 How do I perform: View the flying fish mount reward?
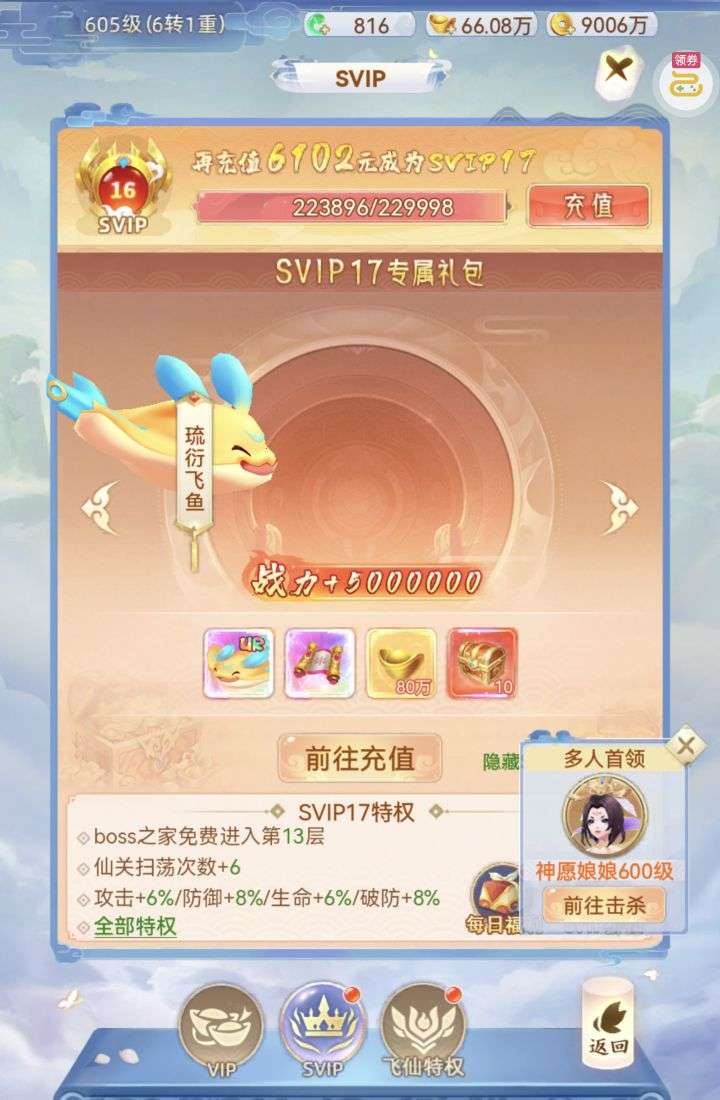point(237,663)
